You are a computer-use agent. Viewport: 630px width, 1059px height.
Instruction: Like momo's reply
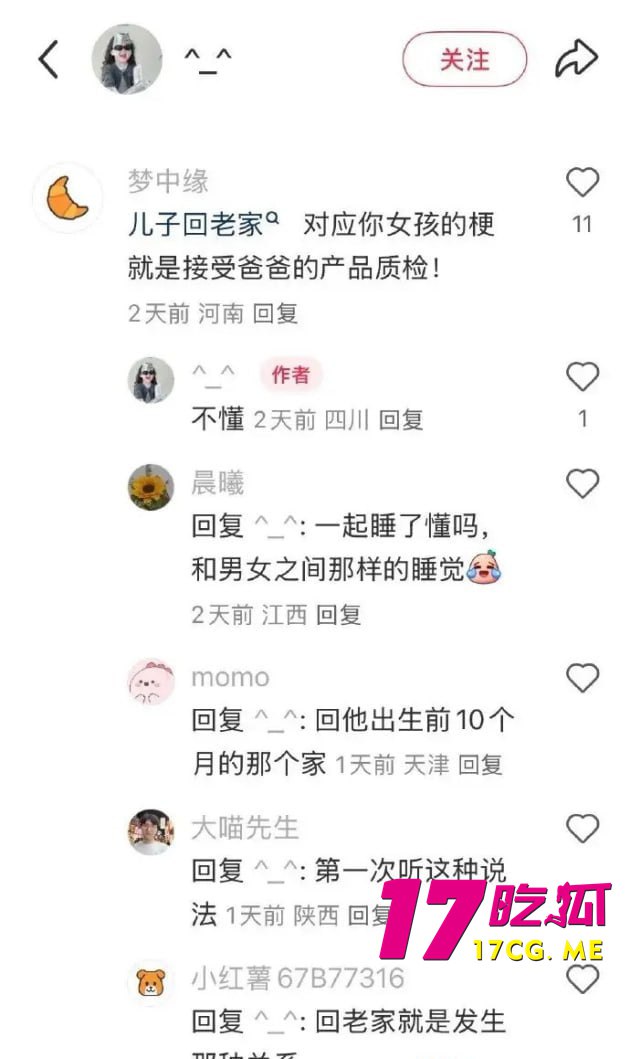click(582, 678)
